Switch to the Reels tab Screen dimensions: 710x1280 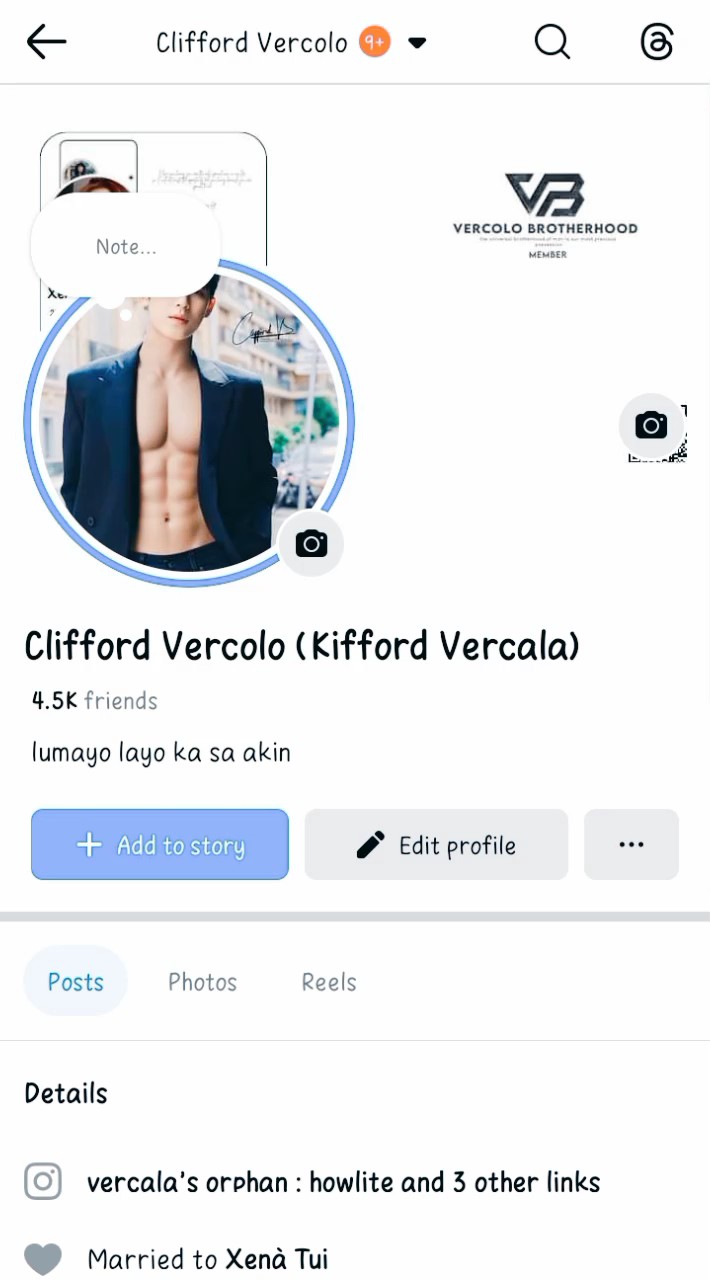[x=329, y=982]
